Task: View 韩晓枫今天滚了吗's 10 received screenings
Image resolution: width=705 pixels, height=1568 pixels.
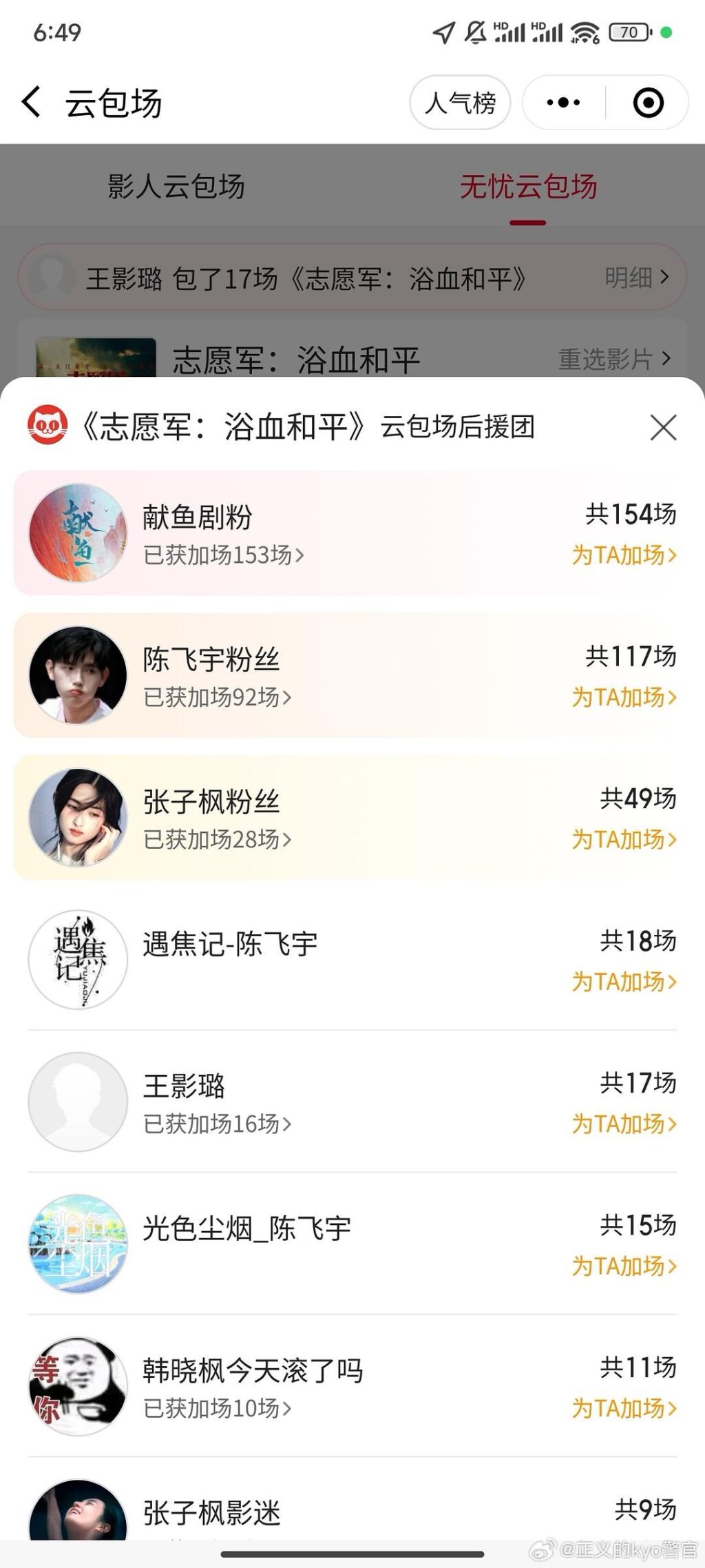Action: pos(217,1409)
